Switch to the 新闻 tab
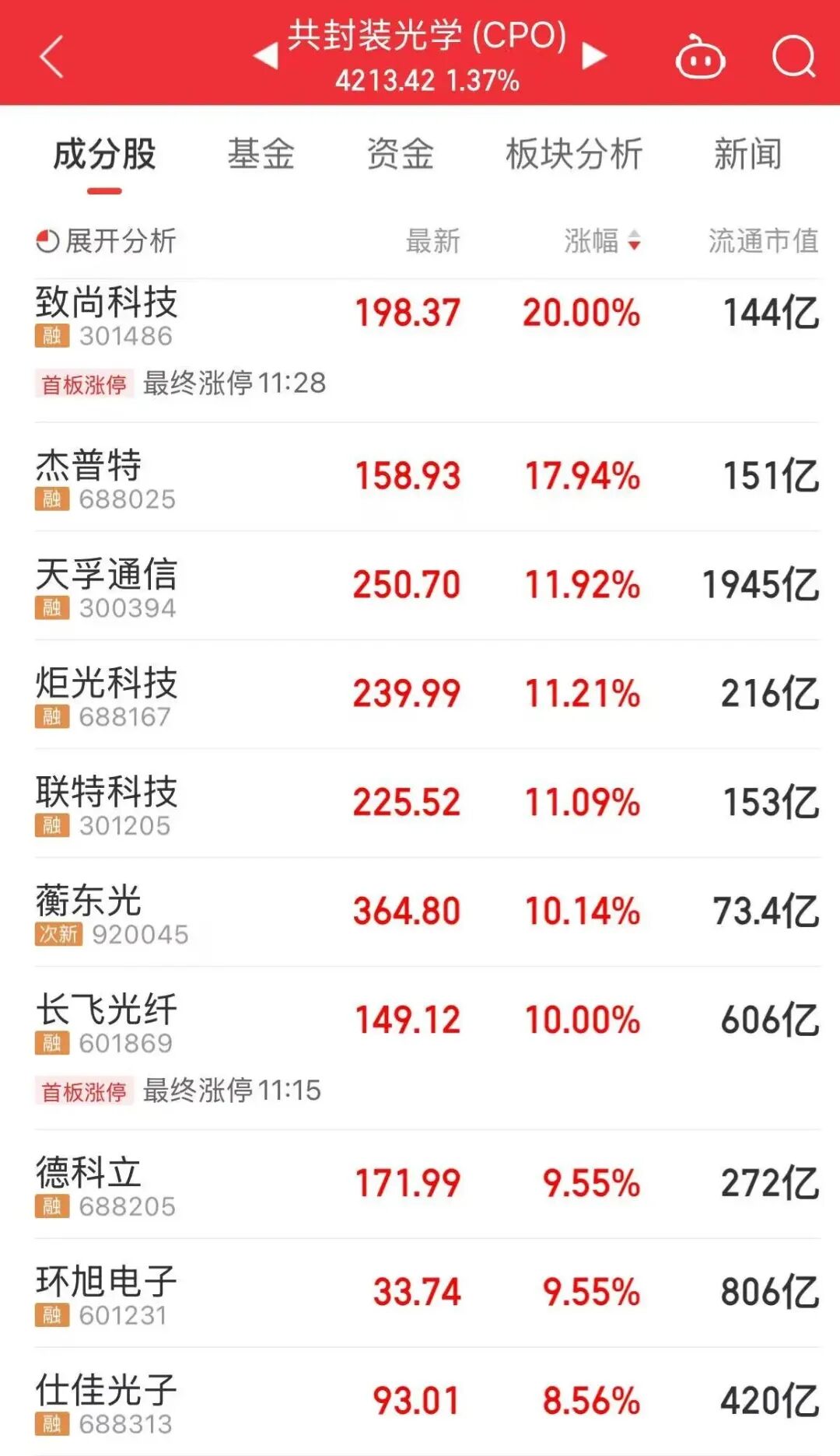The height and width of the screenshot is (1456, 840). 747,154
